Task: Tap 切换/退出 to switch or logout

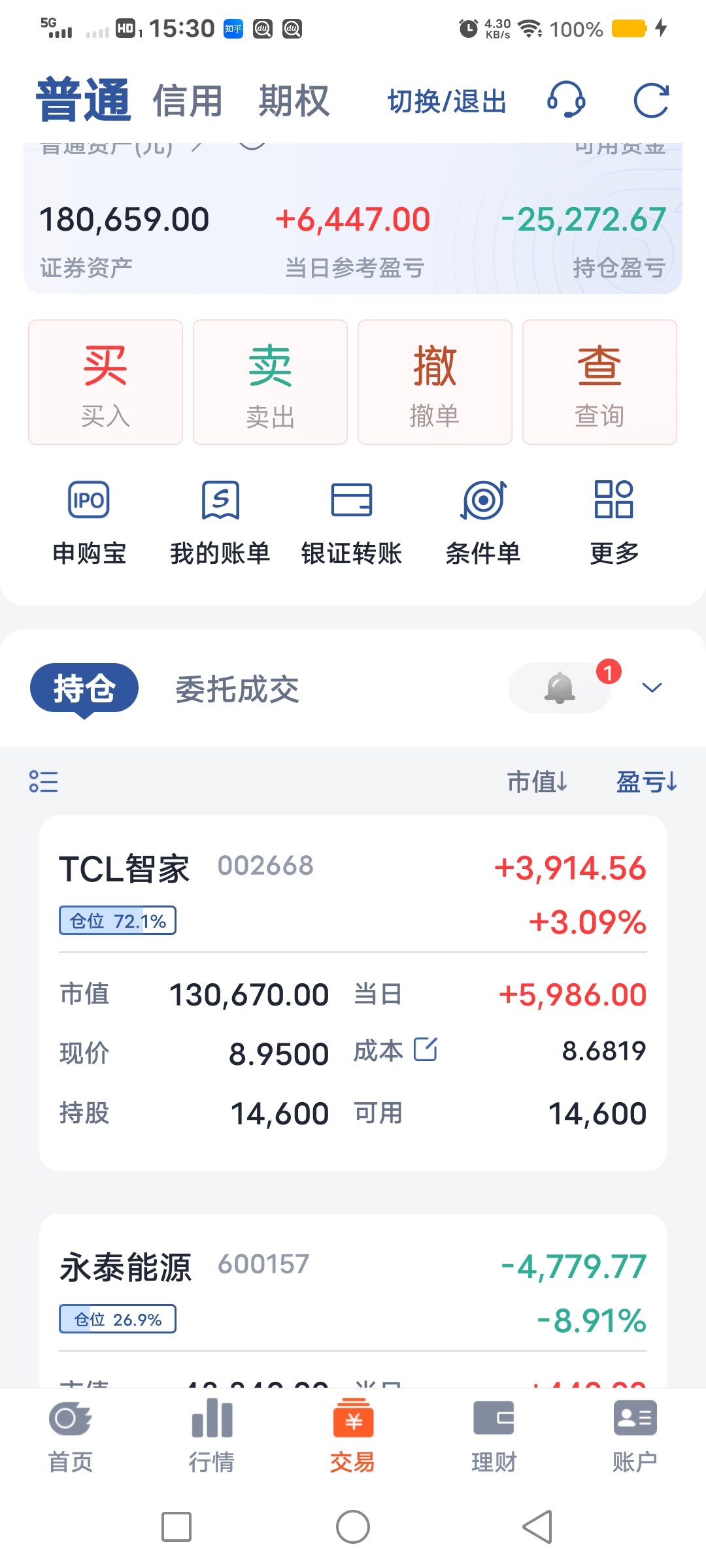Action: [446, 101]
